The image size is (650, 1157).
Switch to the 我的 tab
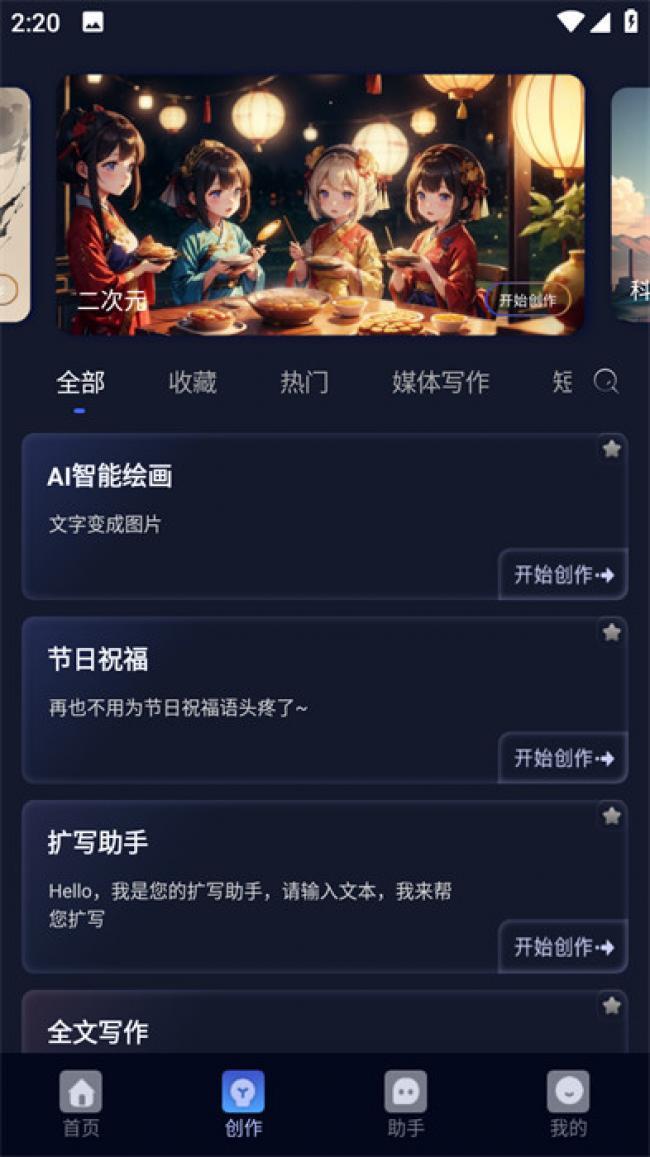(568, 1104)
